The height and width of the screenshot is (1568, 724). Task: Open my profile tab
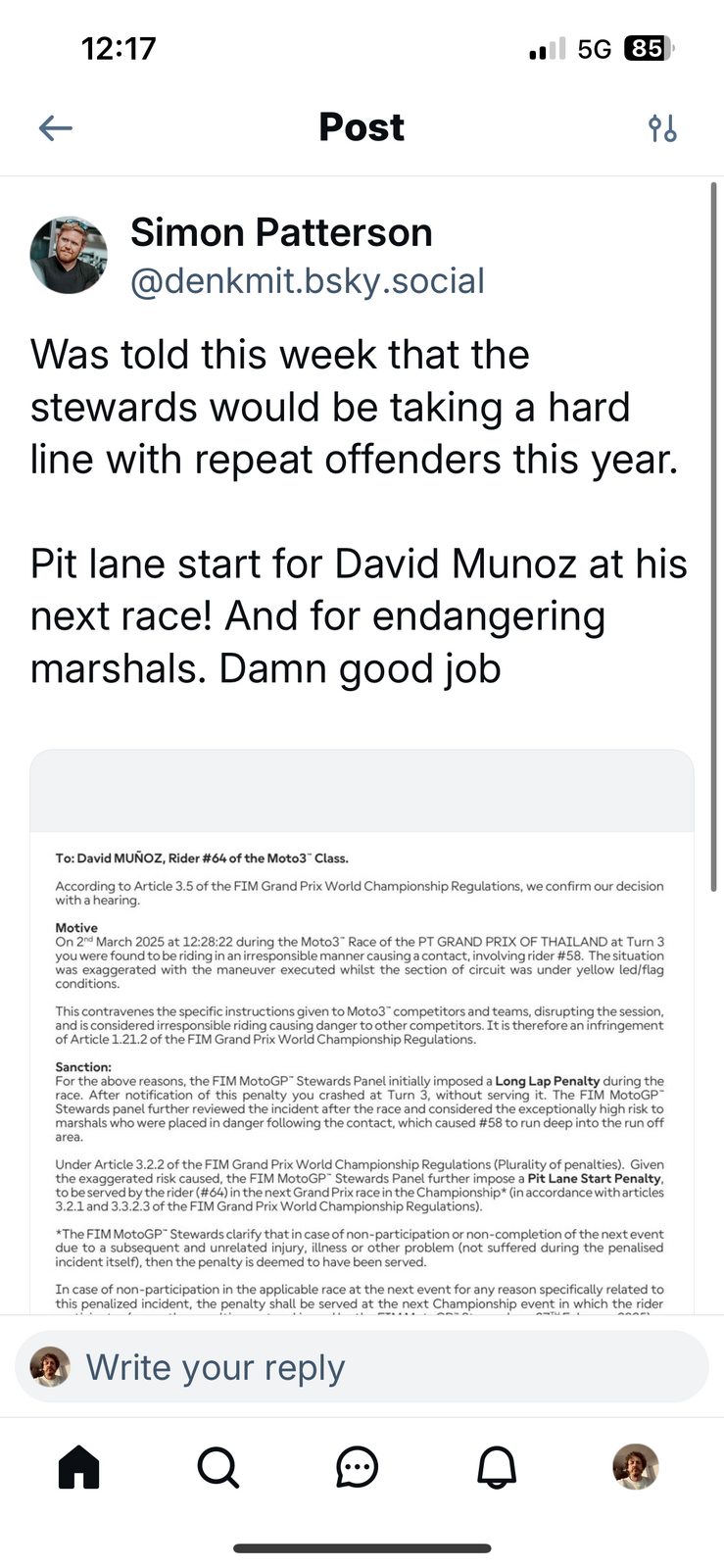click(636, 1467)
